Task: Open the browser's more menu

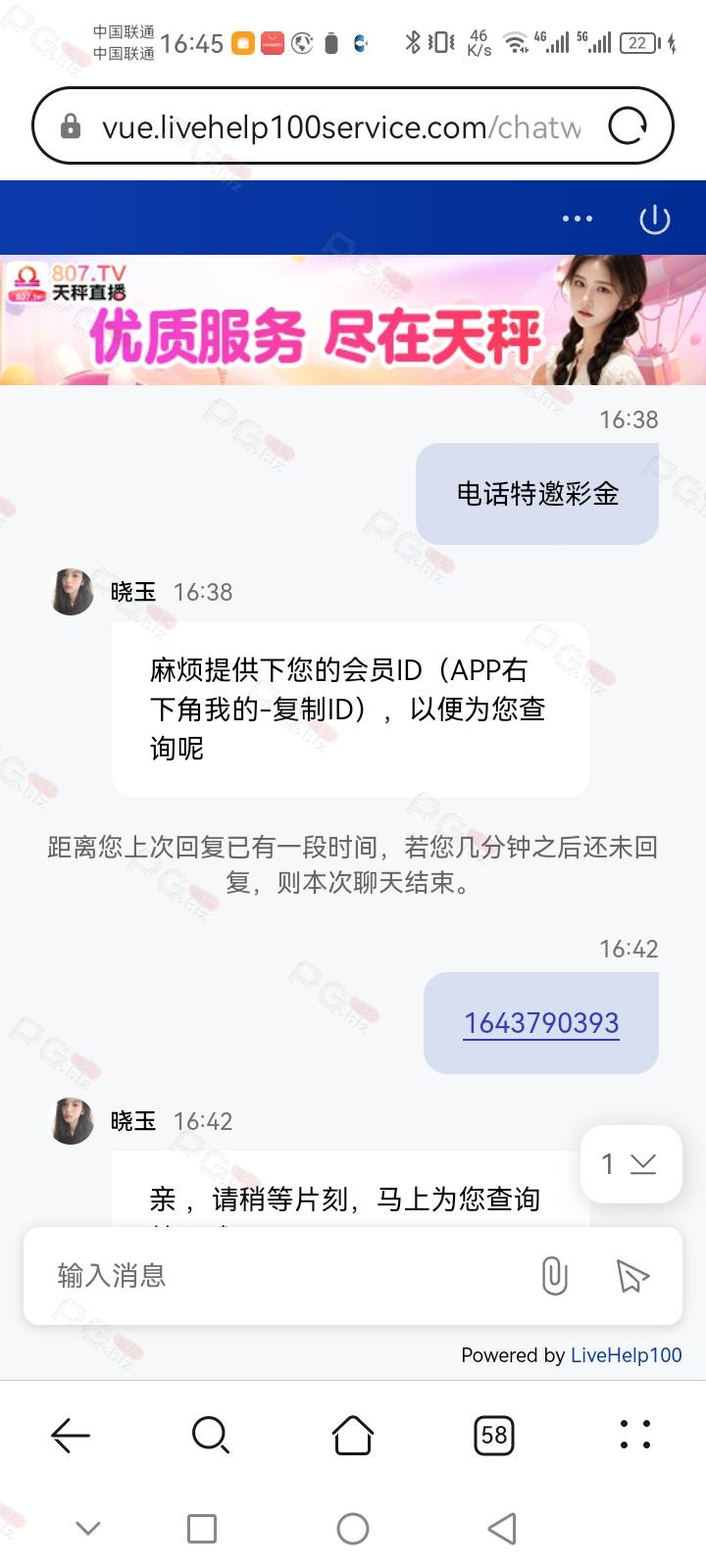Action: (x=635, y=1434)
